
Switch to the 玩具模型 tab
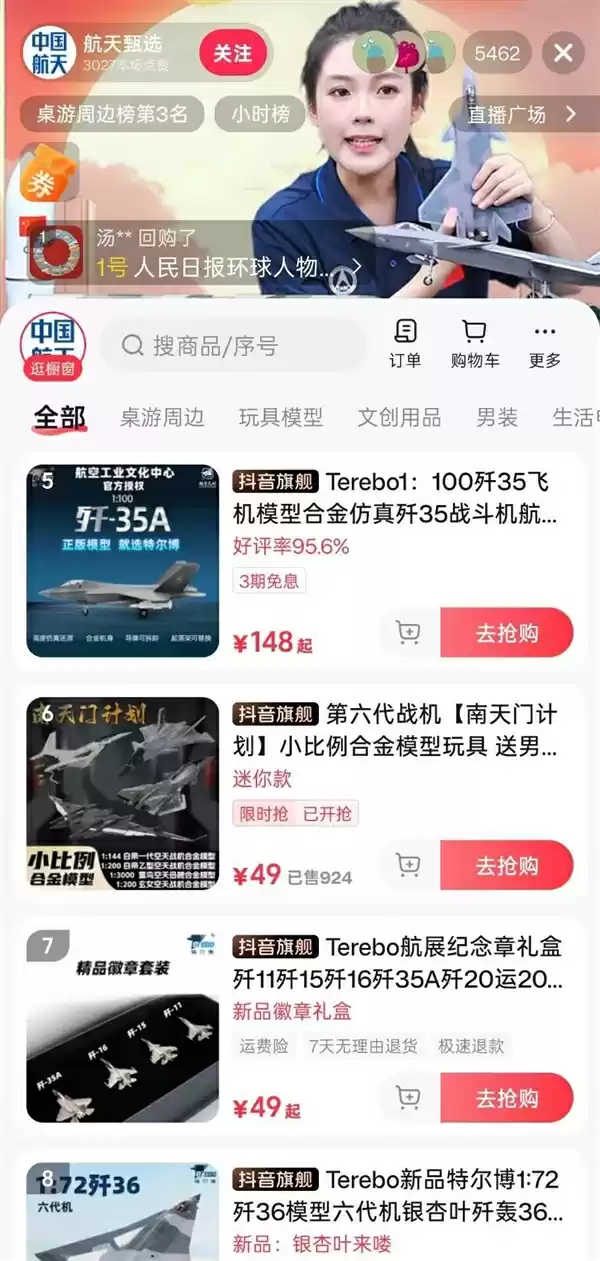[280, 417]
